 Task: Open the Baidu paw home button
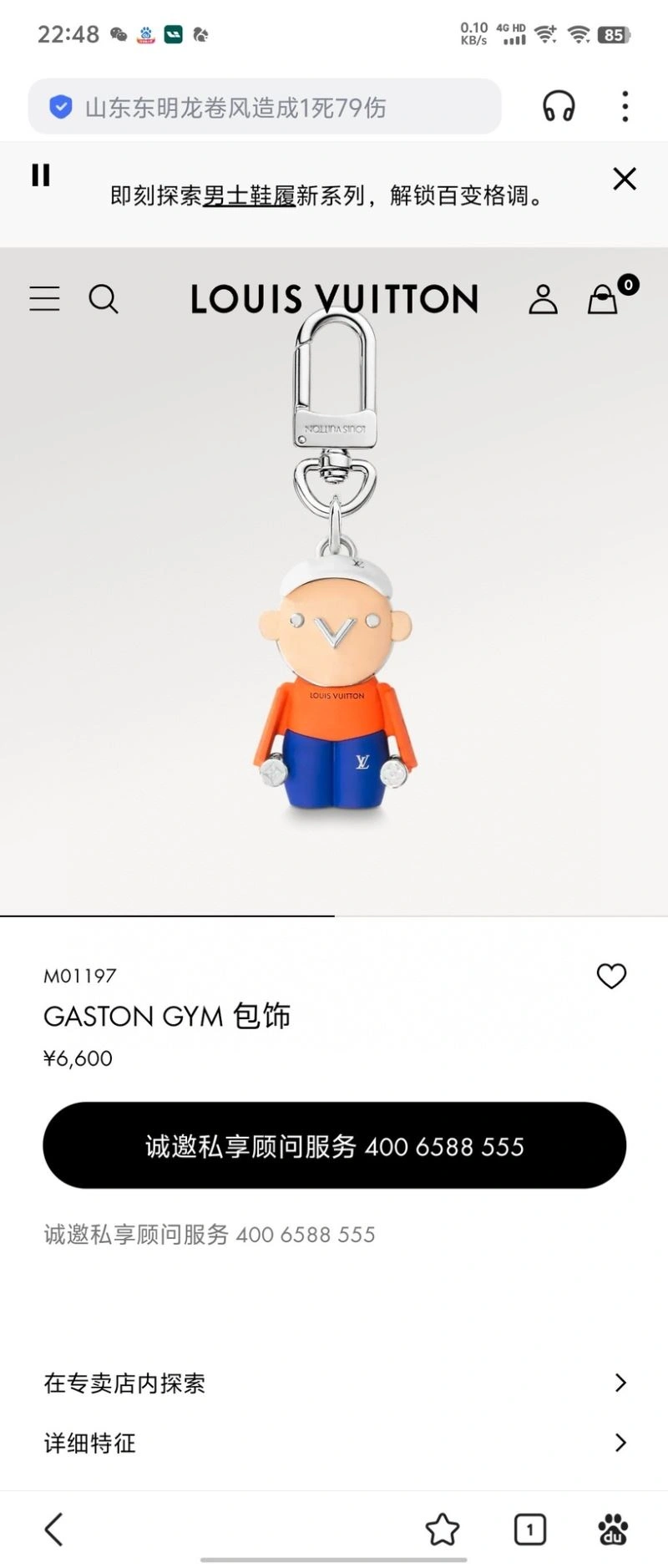coord(613,1530)
